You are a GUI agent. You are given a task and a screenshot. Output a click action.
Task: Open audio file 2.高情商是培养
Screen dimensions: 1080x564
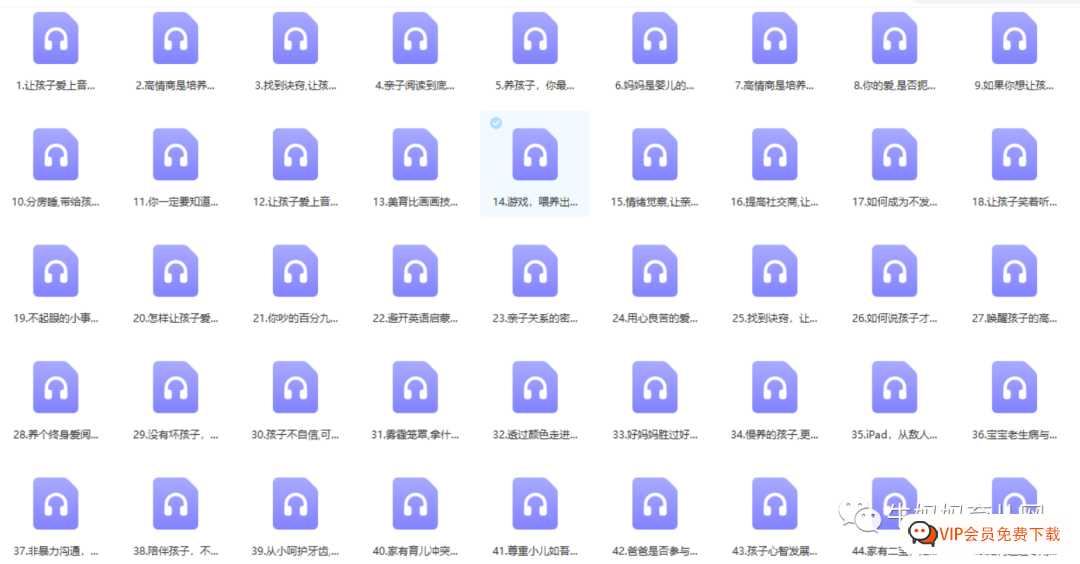click(x=175, y=39)
